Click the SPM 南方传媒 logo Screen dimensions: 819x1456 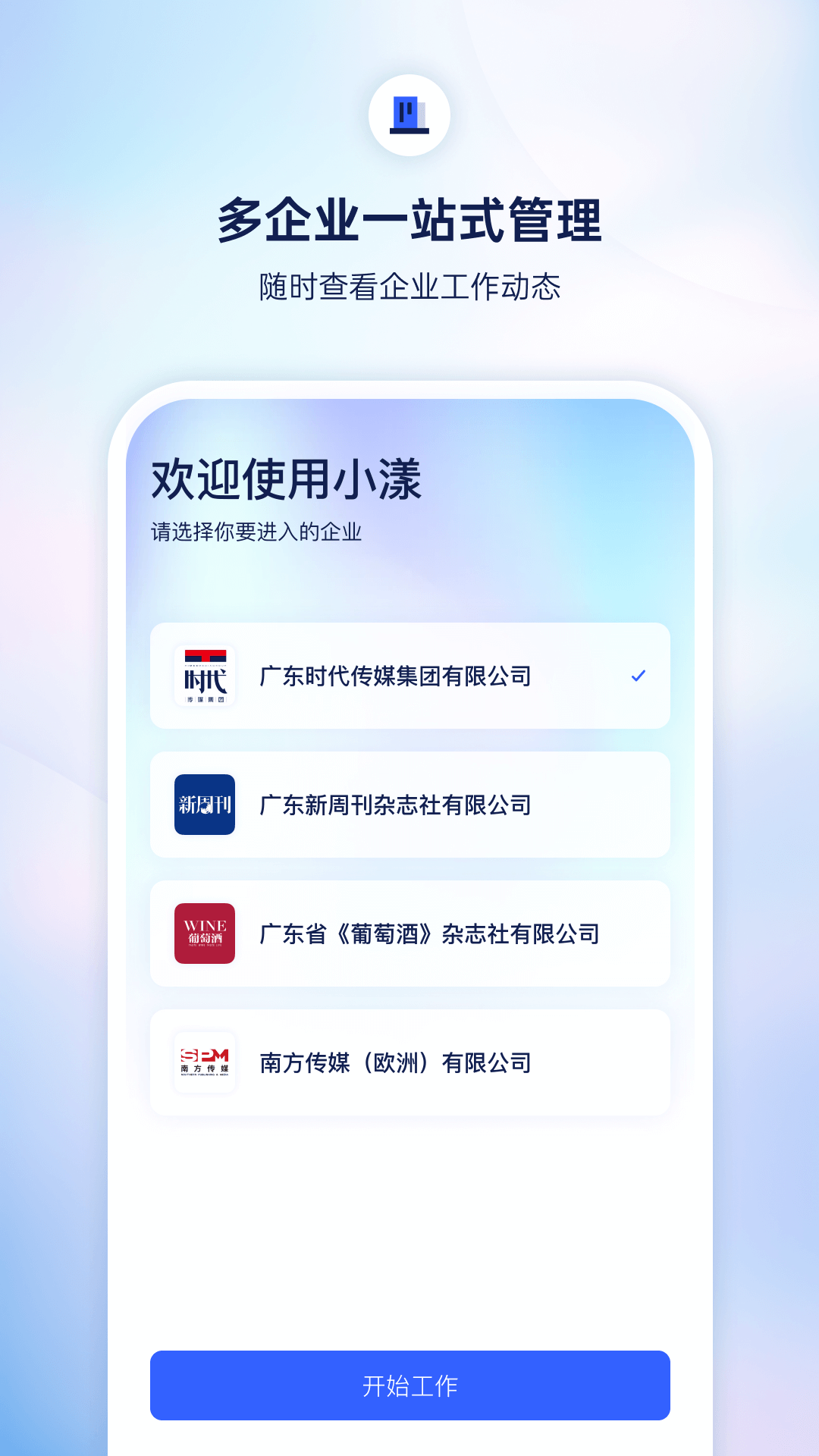[204, 1062]
